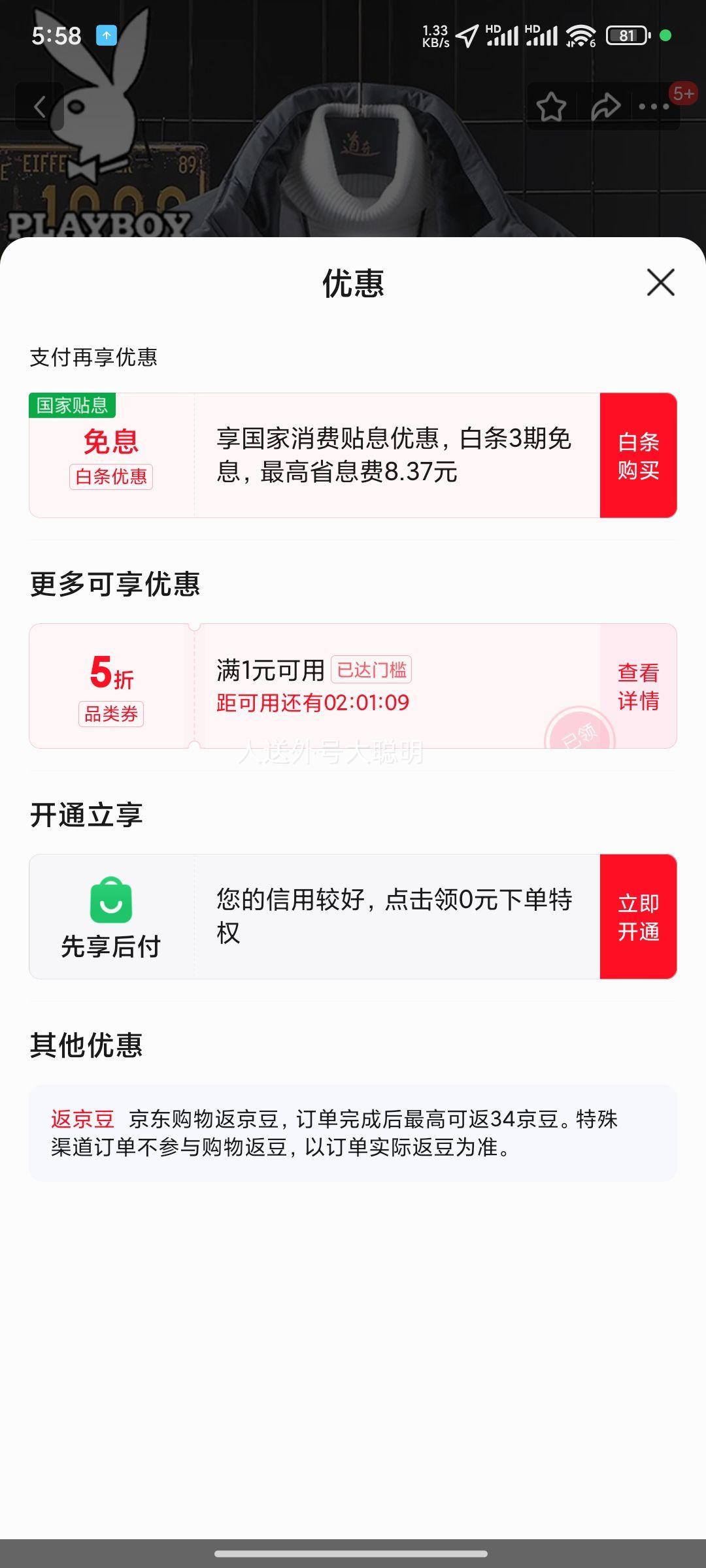Tap 立即开通 to activate 先享后付
The height and width of the screenshot is (1568, 706).
(637, 915)
